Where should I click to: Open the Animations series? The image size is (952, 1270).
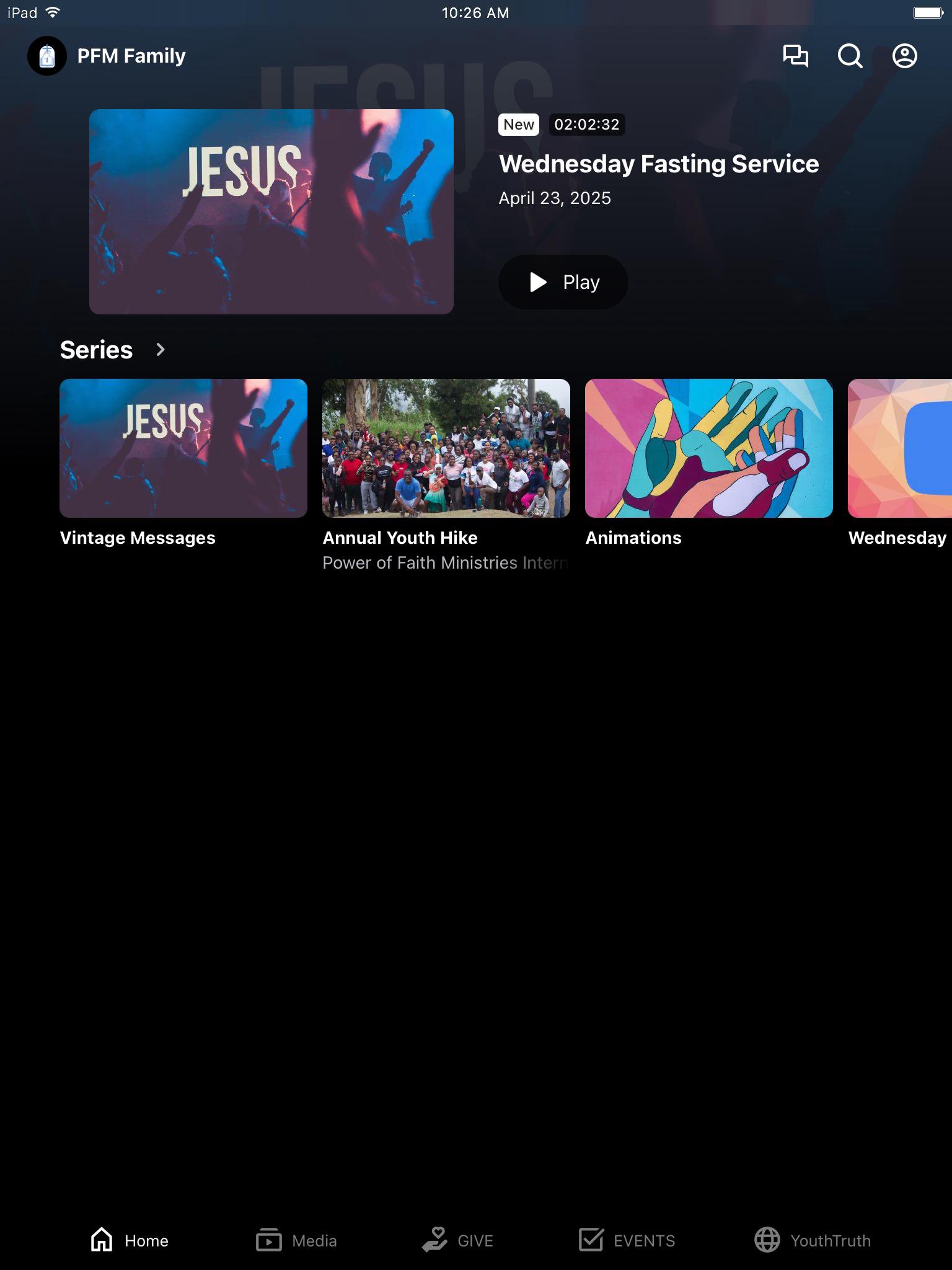pyautogui.click(x=709, y=448)
